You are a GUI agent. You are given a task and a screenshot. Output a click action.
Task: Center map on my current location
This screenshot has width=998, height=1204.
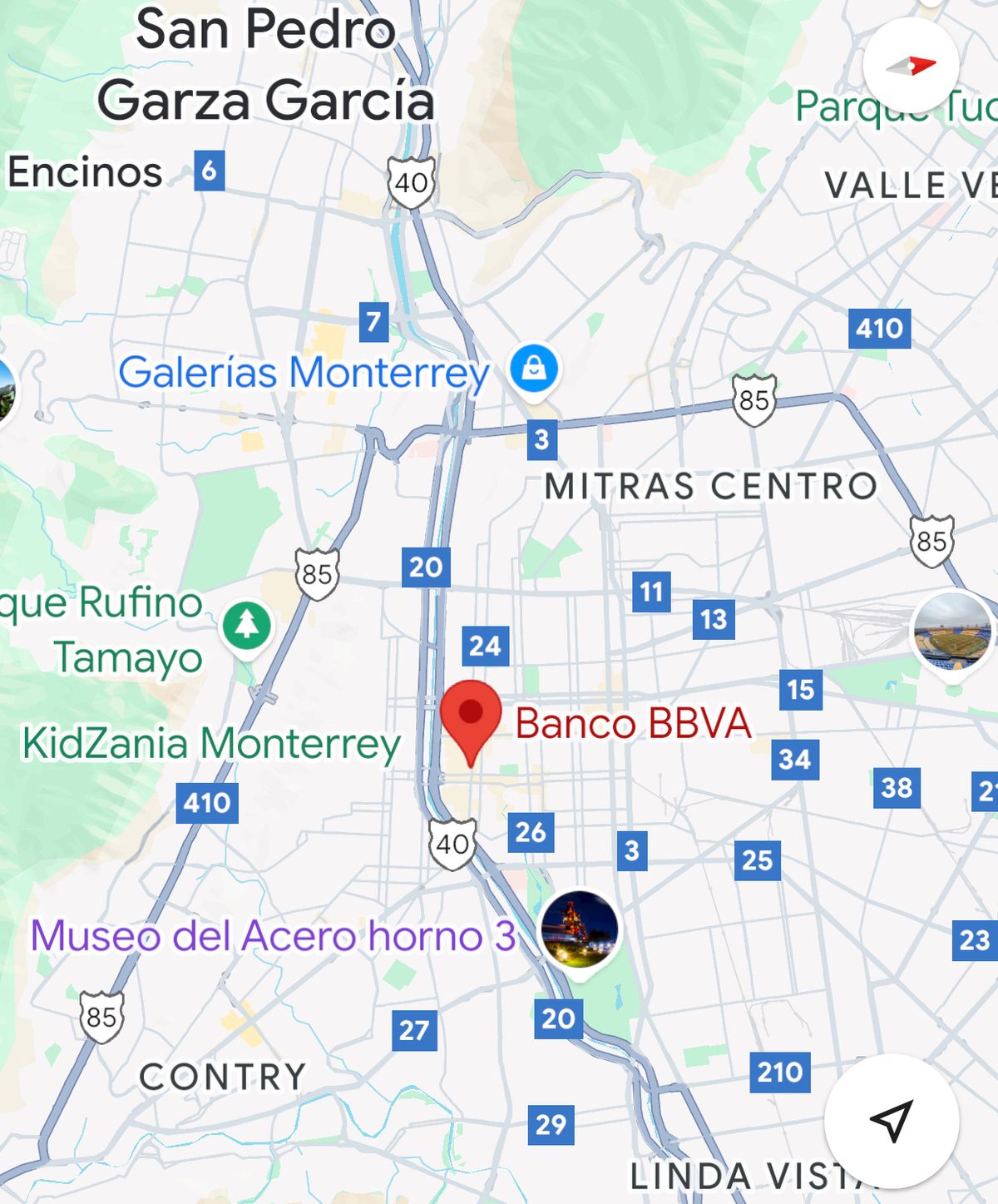point(892,1120)
